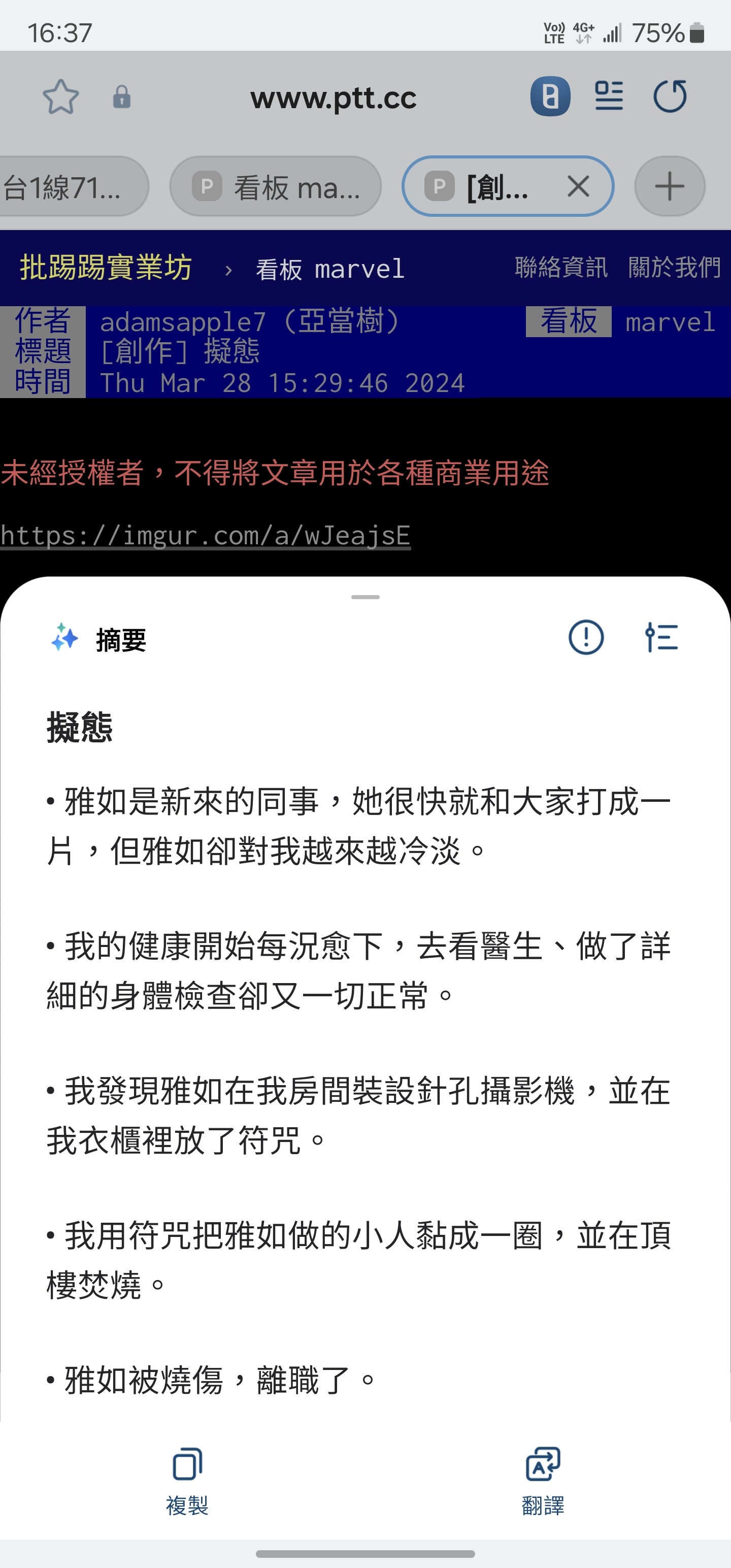
Task: Open the imgur.com/a/wJeajsE link
Action: [206, 536]
